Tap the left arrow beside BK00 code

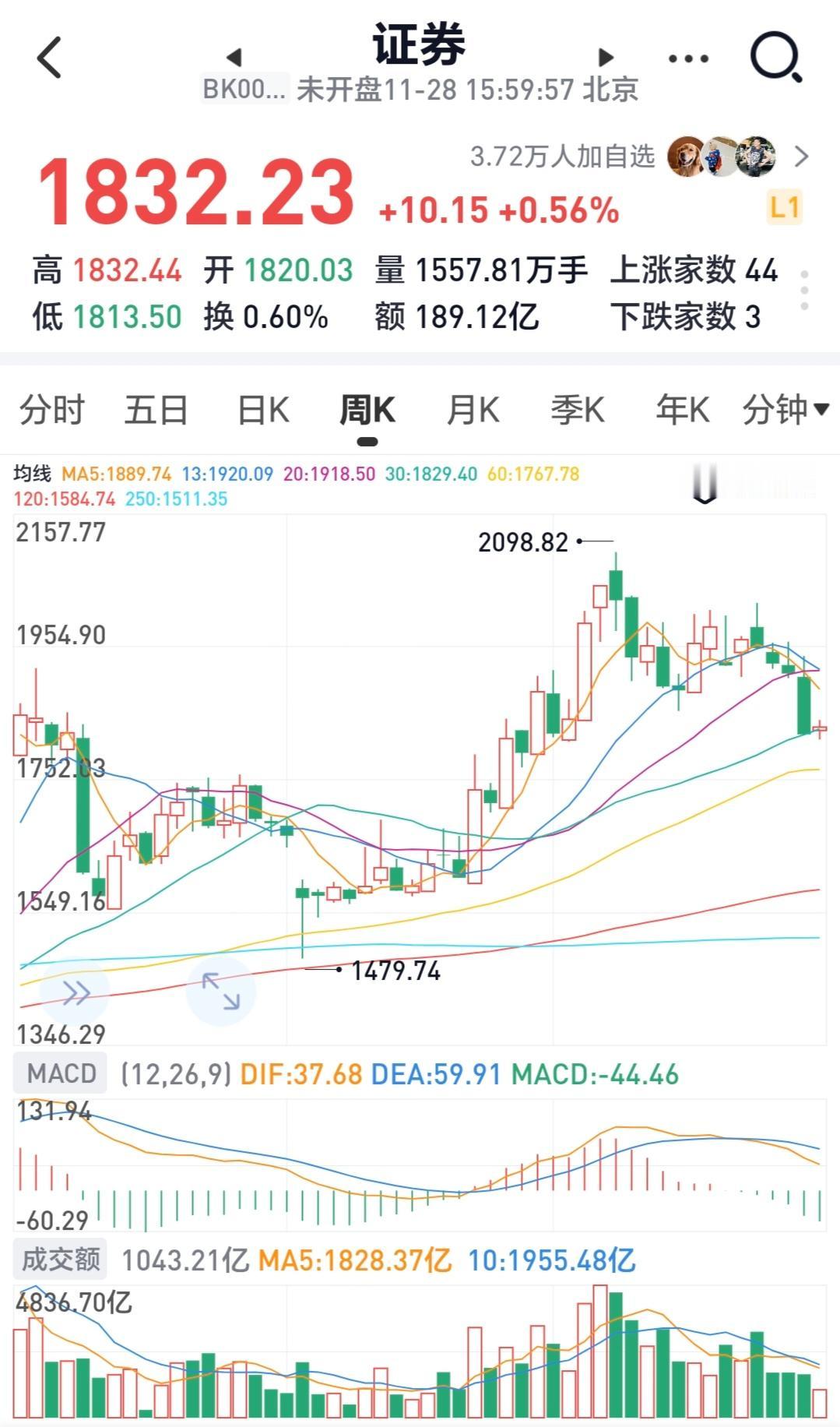pos(234,58)
